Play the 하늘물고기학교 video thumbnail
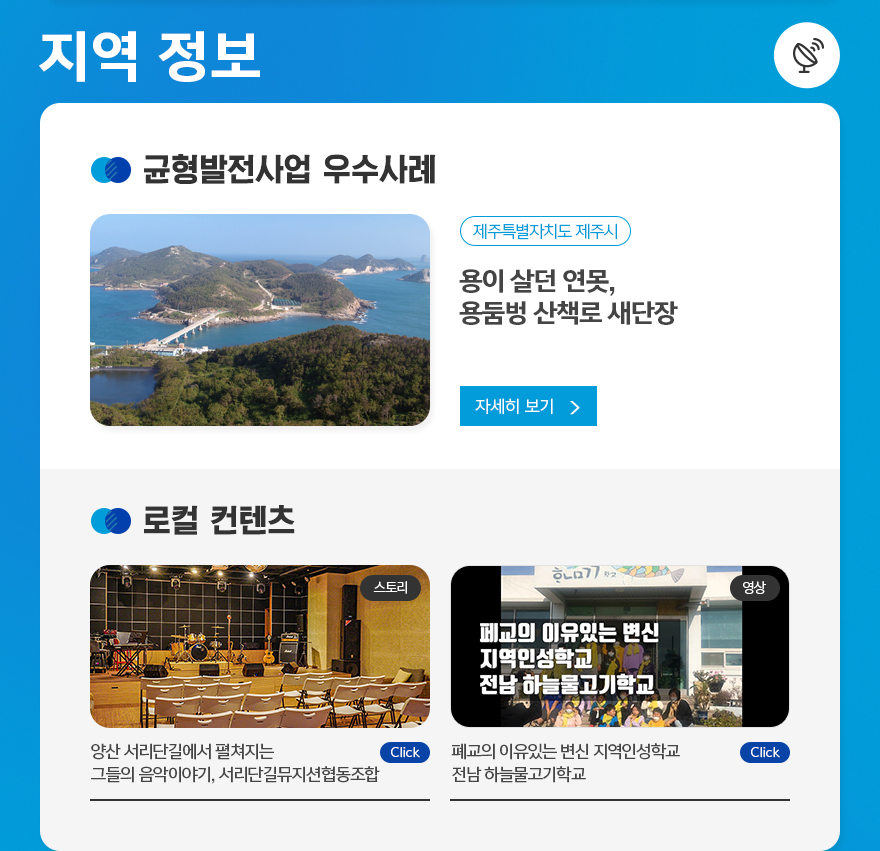The height and width of the screenshot is (851, 880). (x=620, y=646)
